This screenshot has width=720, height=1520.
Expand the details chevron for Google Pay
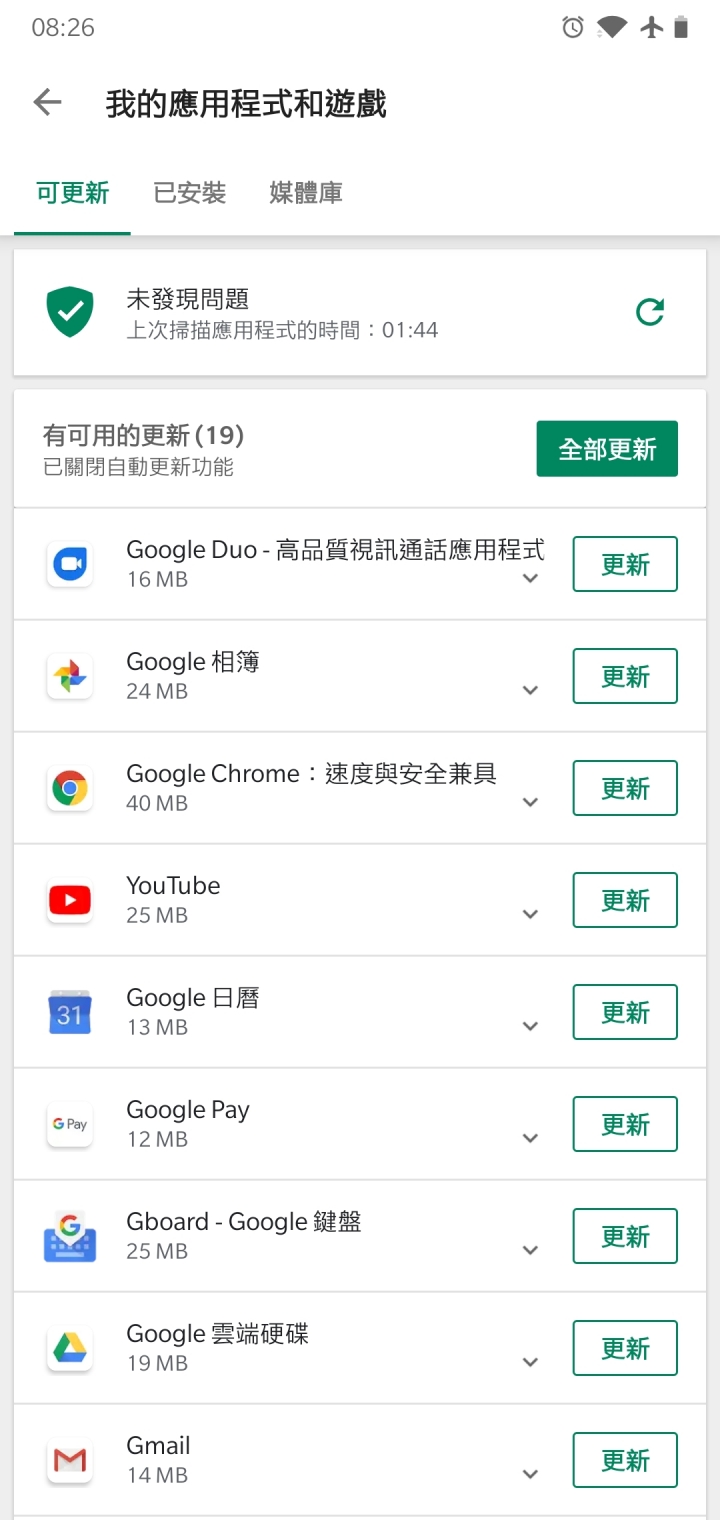point(531,1138)
